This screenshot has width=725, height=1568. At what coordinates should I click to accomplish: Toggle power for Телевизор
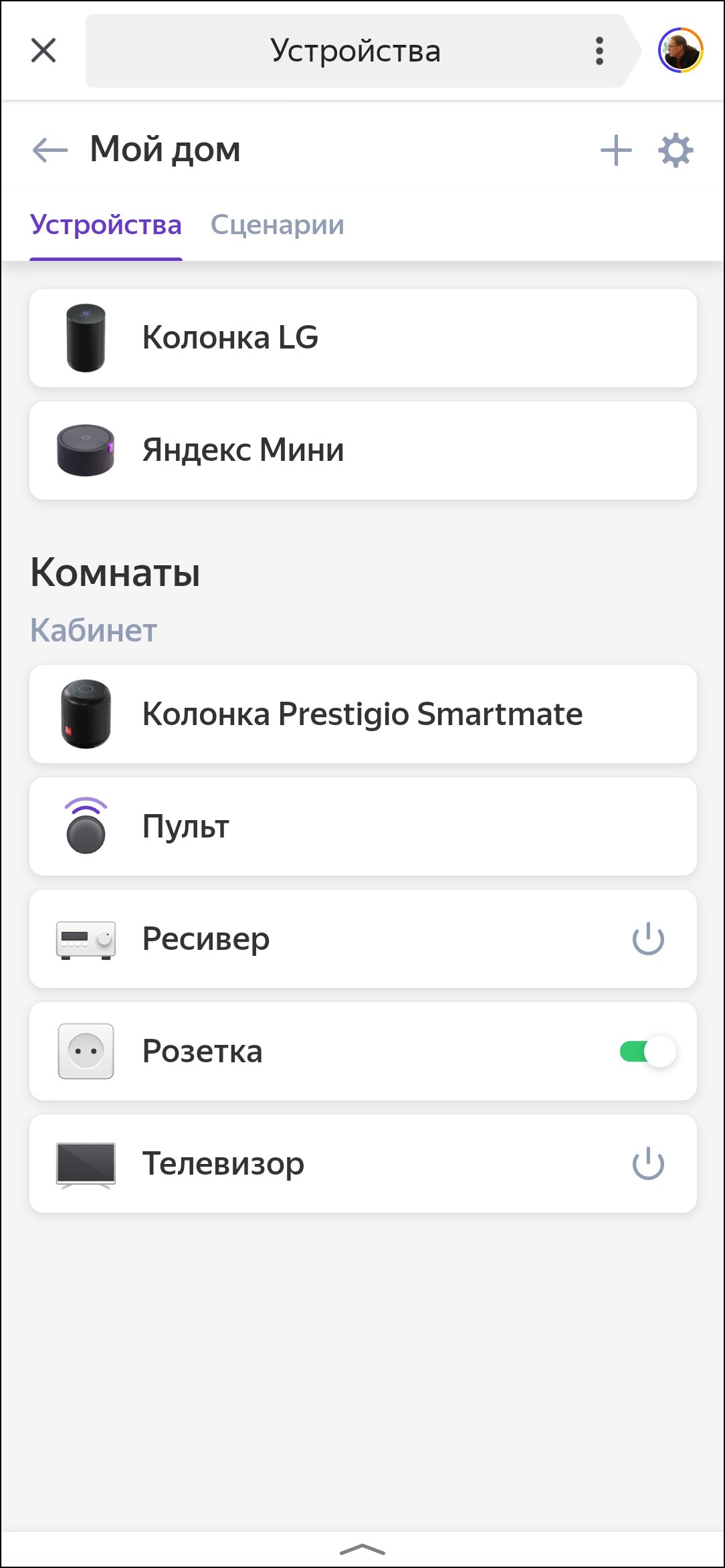click(x=648, y=1163)
